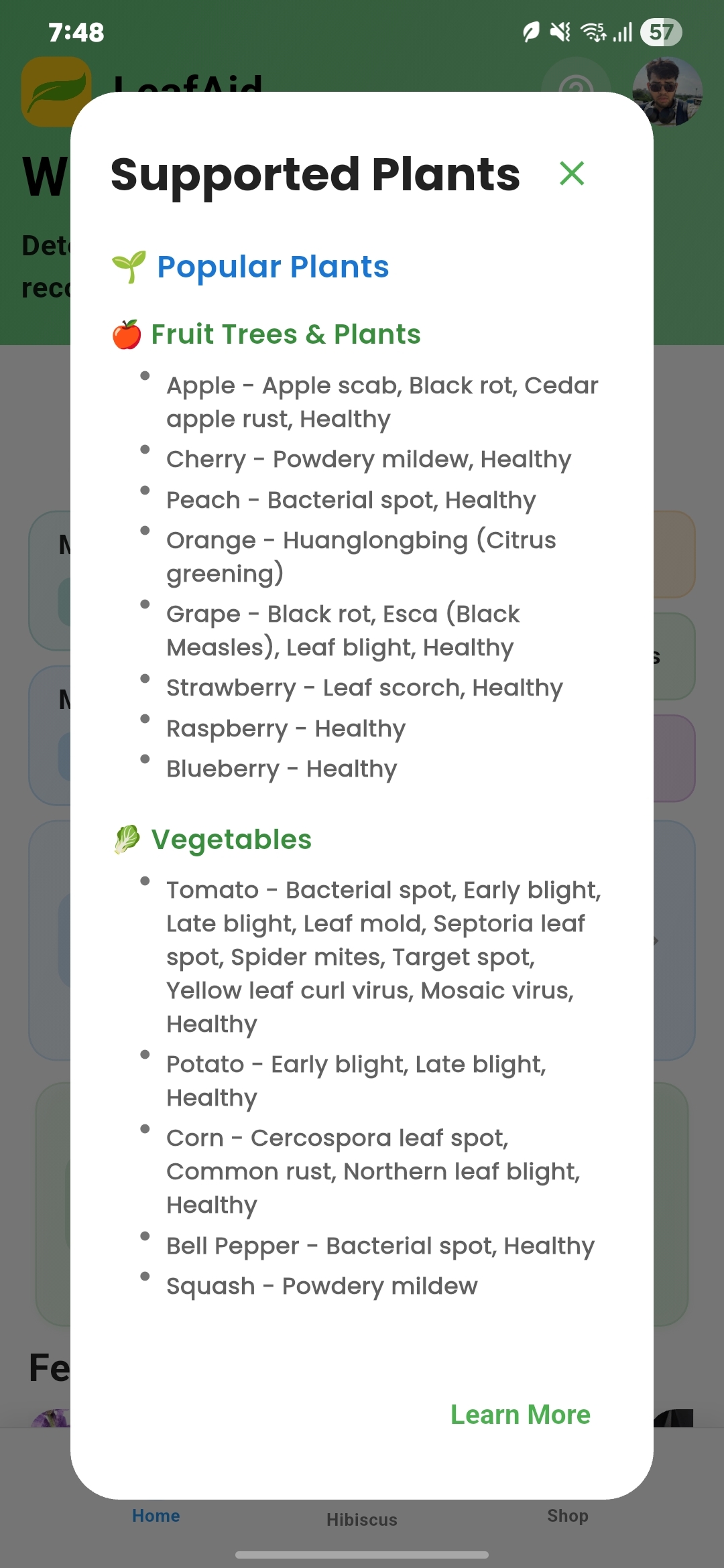Dismiss the Supported Plants dialog

click(x=572, y=174)
